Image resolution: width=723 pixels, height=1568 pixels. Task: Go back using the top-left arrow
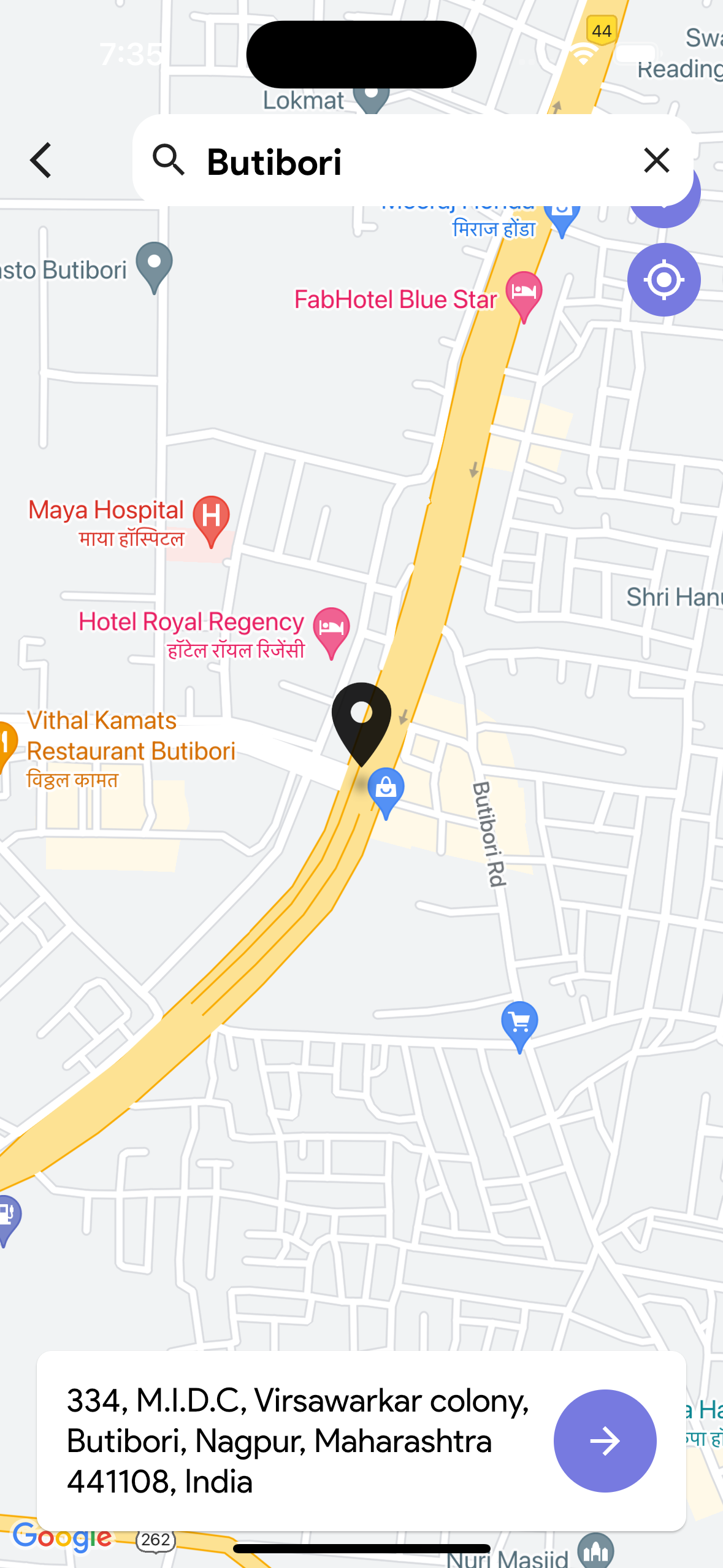[41, 161]
